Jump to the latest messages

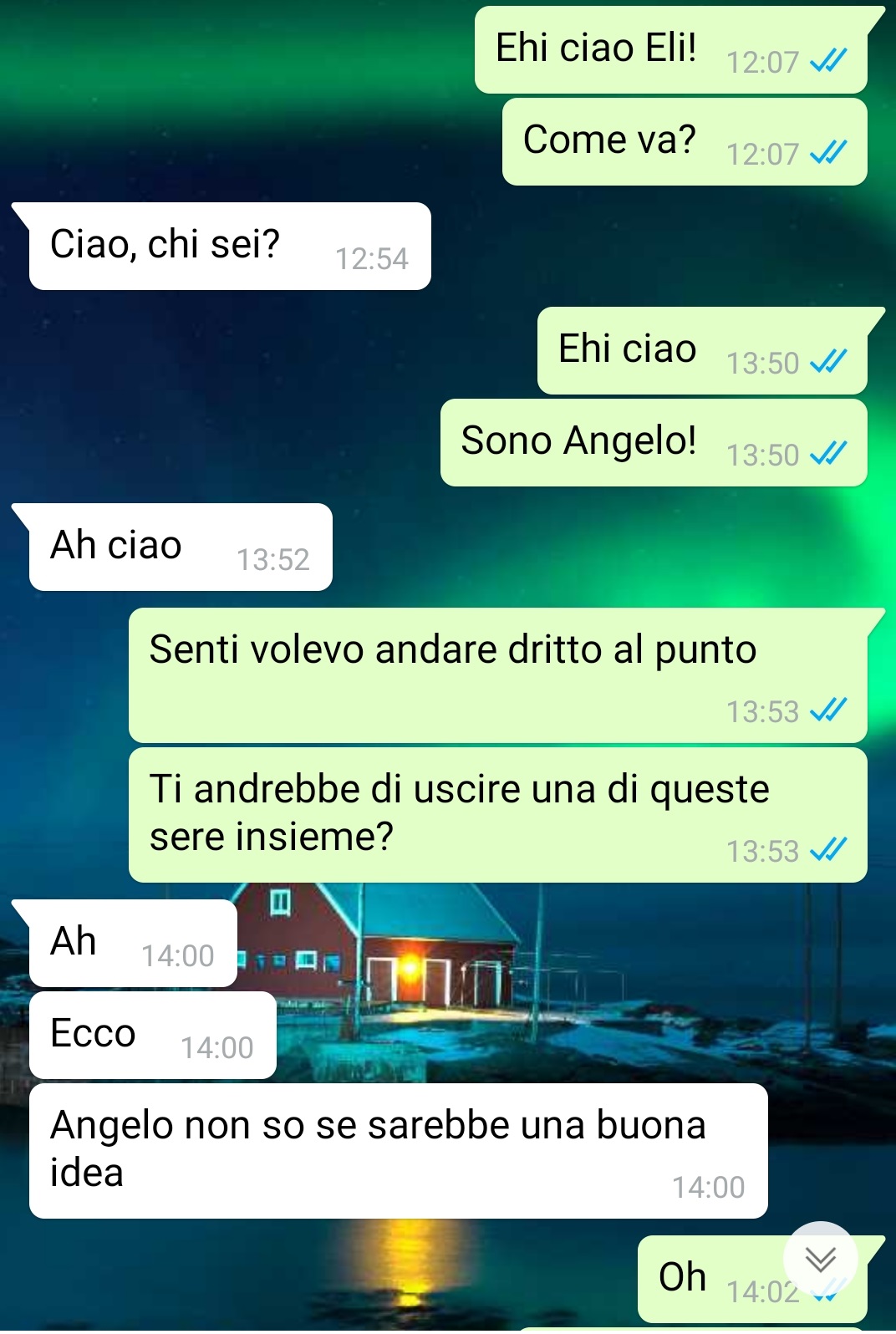pyautogui.click(x=821, y=1258)
